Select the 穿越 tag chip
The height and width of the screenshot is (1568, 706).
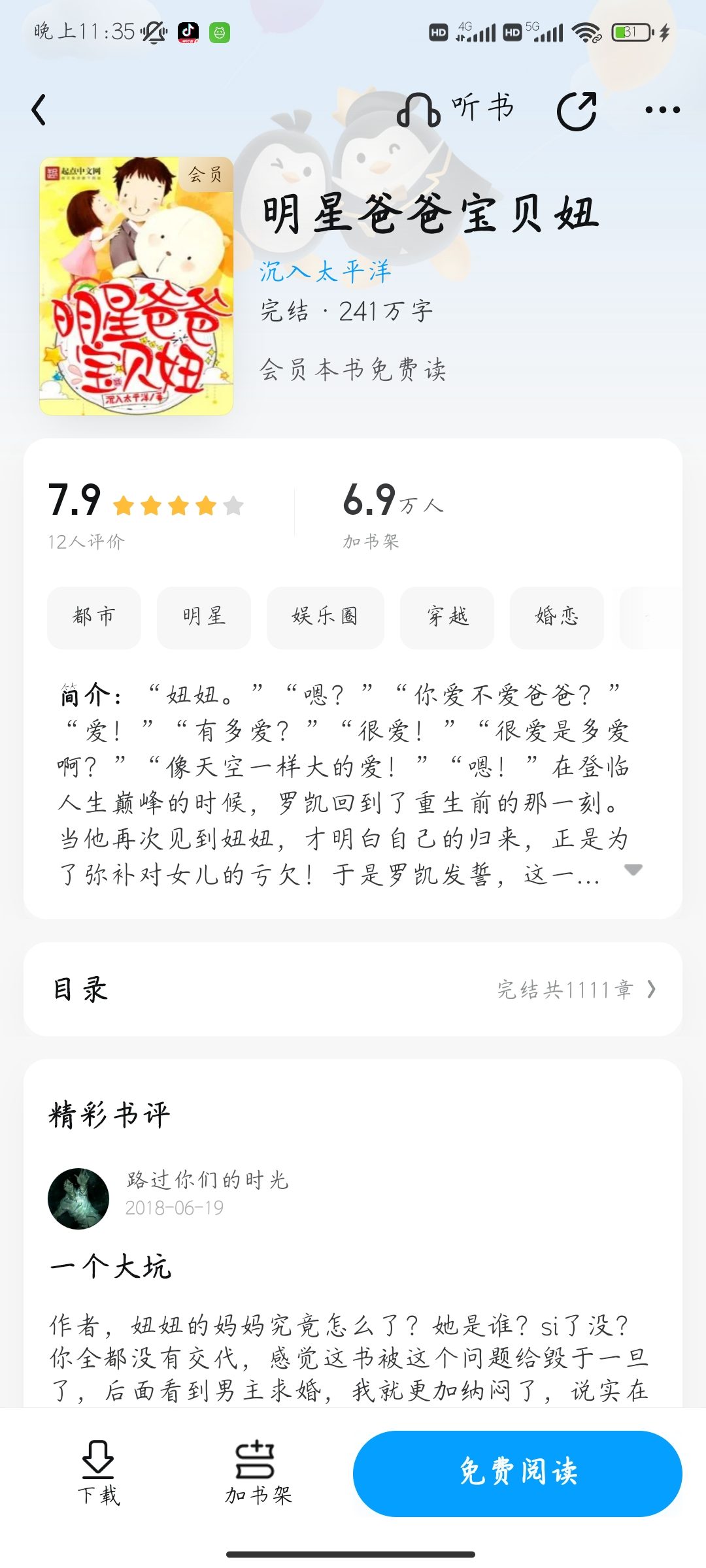[x=447, y=617]
